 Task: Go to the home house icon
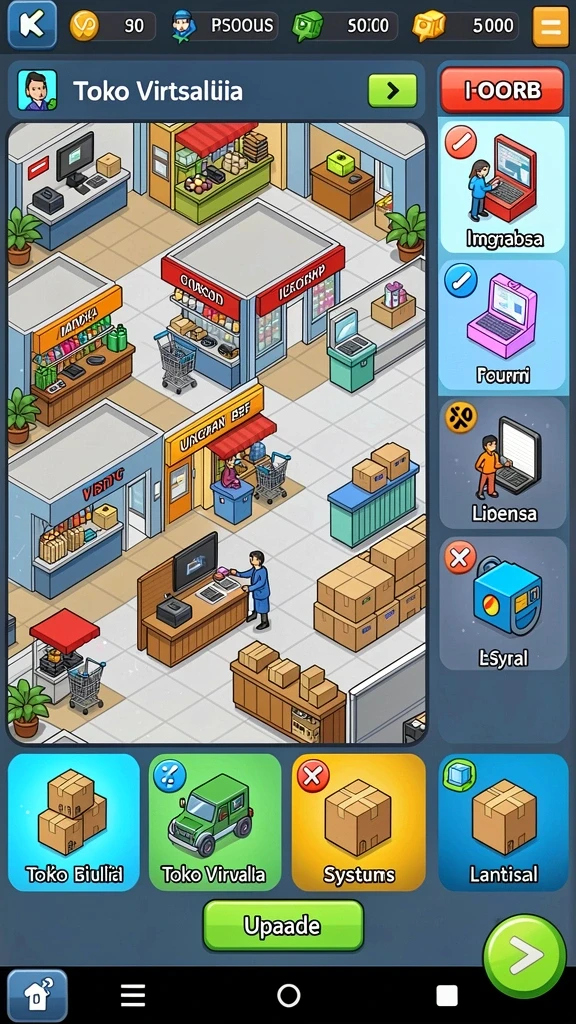pyautogui.click(x=37, y=996)
